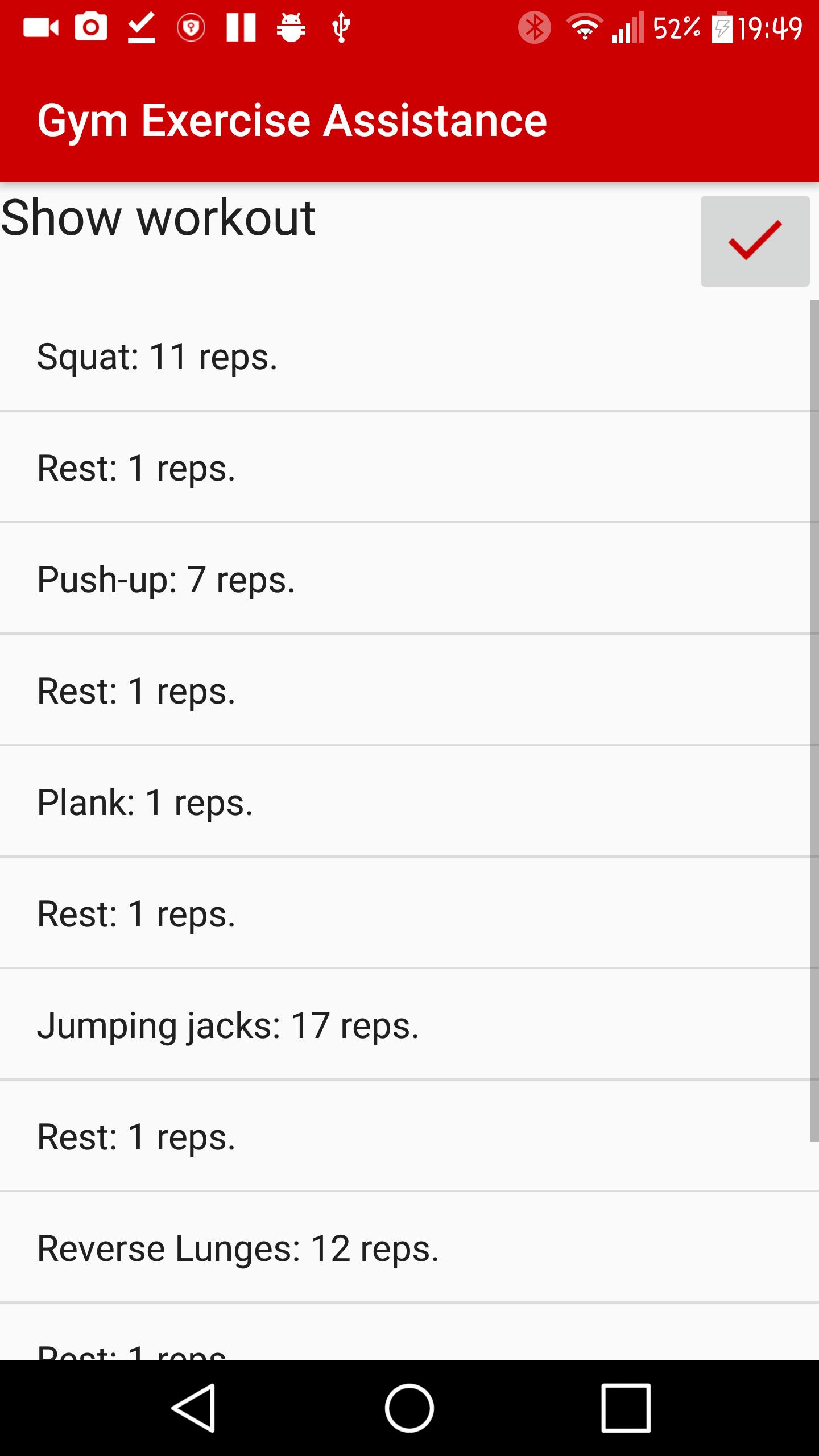This screenshot has width=819, height=1456.
Task: Tap the Plank: 1 reps item
Action: click(404, 803)
